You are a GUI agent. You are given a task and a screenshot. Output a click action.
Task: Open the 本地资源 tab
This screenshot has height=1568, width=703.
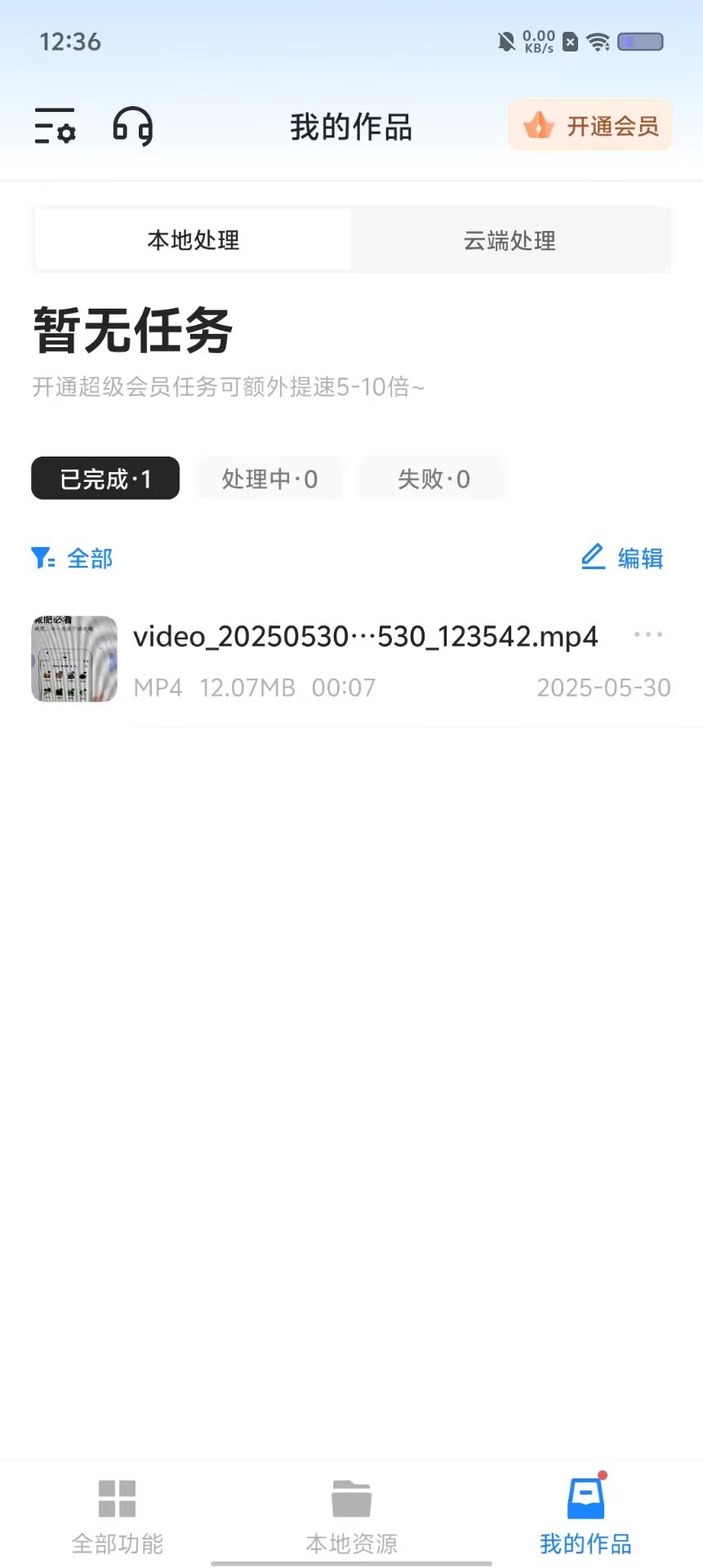tap(351, 1517)
